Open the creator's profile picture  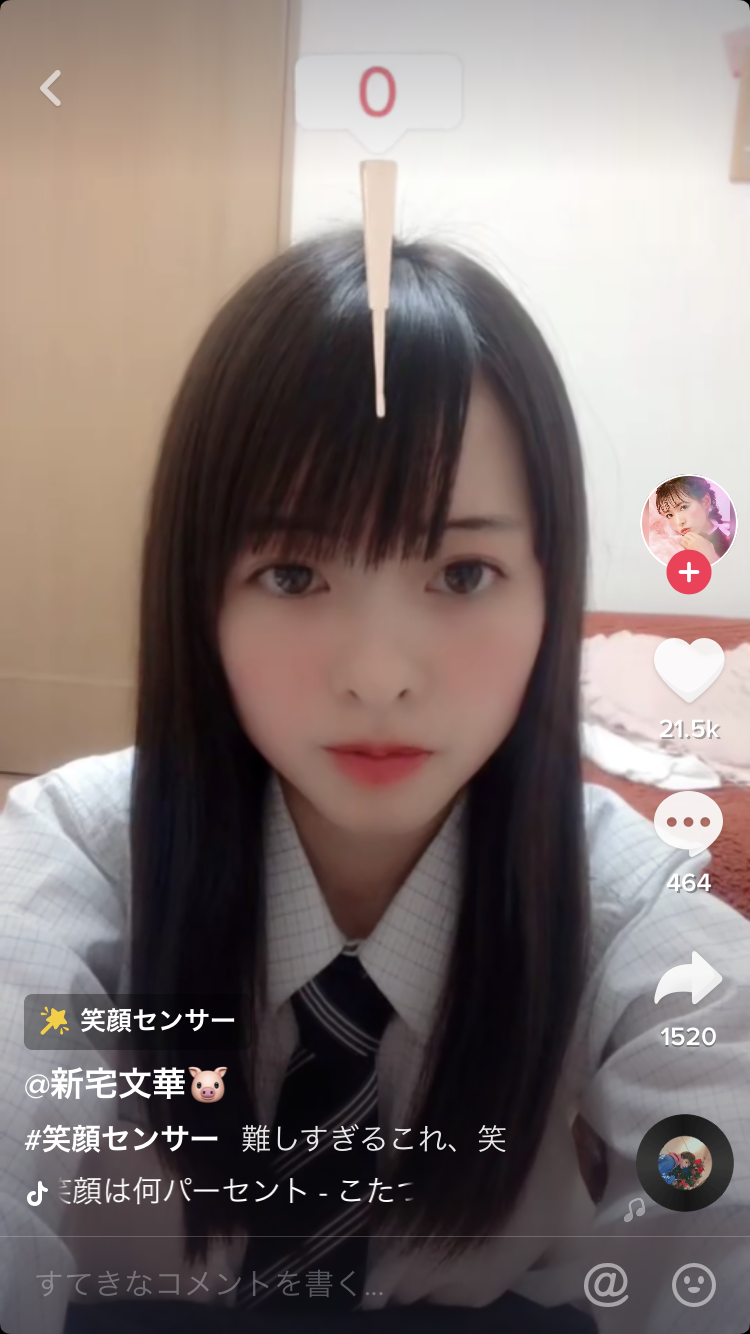688,522
